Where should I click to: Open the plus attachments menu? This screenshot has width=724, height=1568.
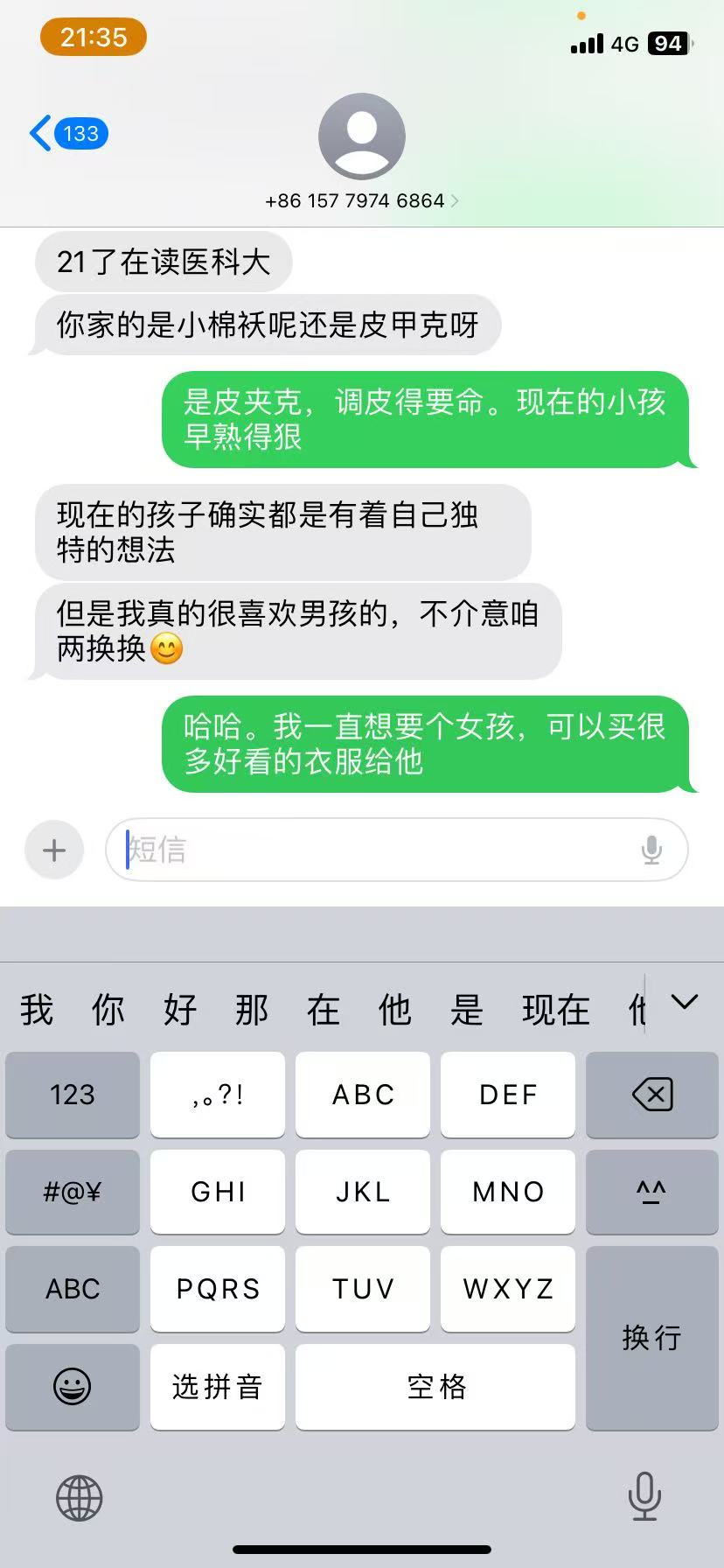(54, 850)
